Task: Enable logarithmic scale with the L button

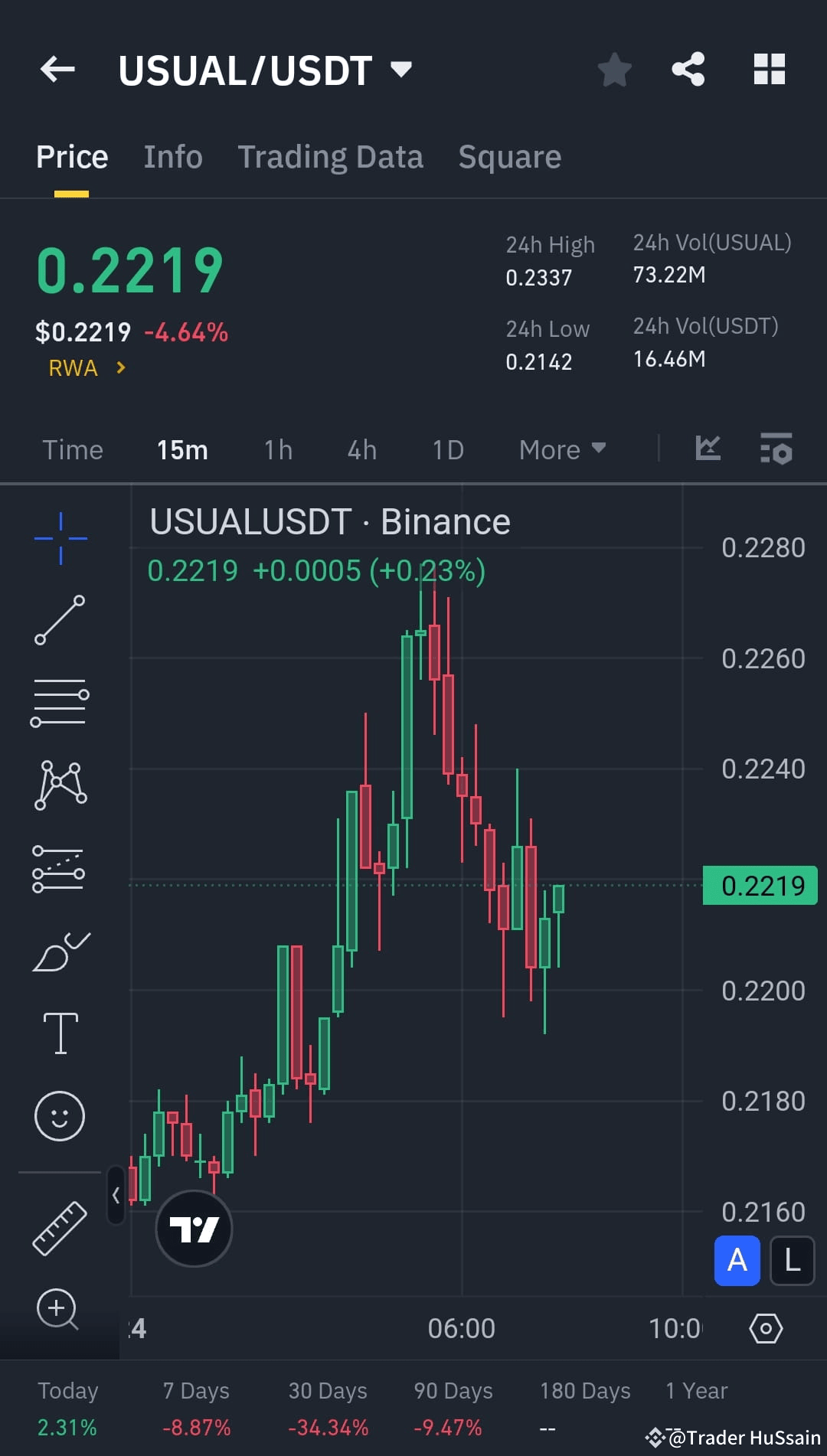Action: pyautogui.click(x=792, y=1259)
